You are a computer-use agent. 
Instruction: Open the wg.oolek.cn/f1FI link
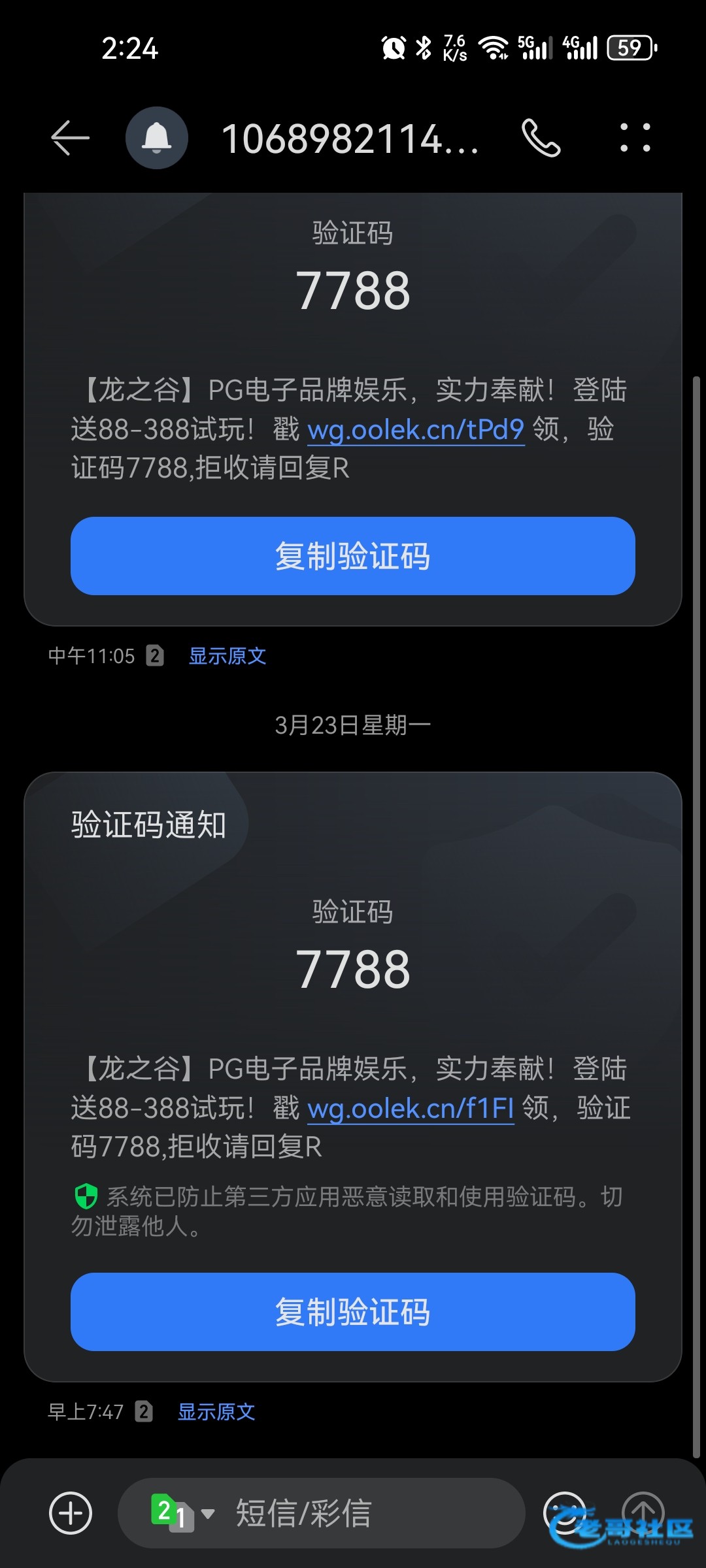(x=411, y=1109)
